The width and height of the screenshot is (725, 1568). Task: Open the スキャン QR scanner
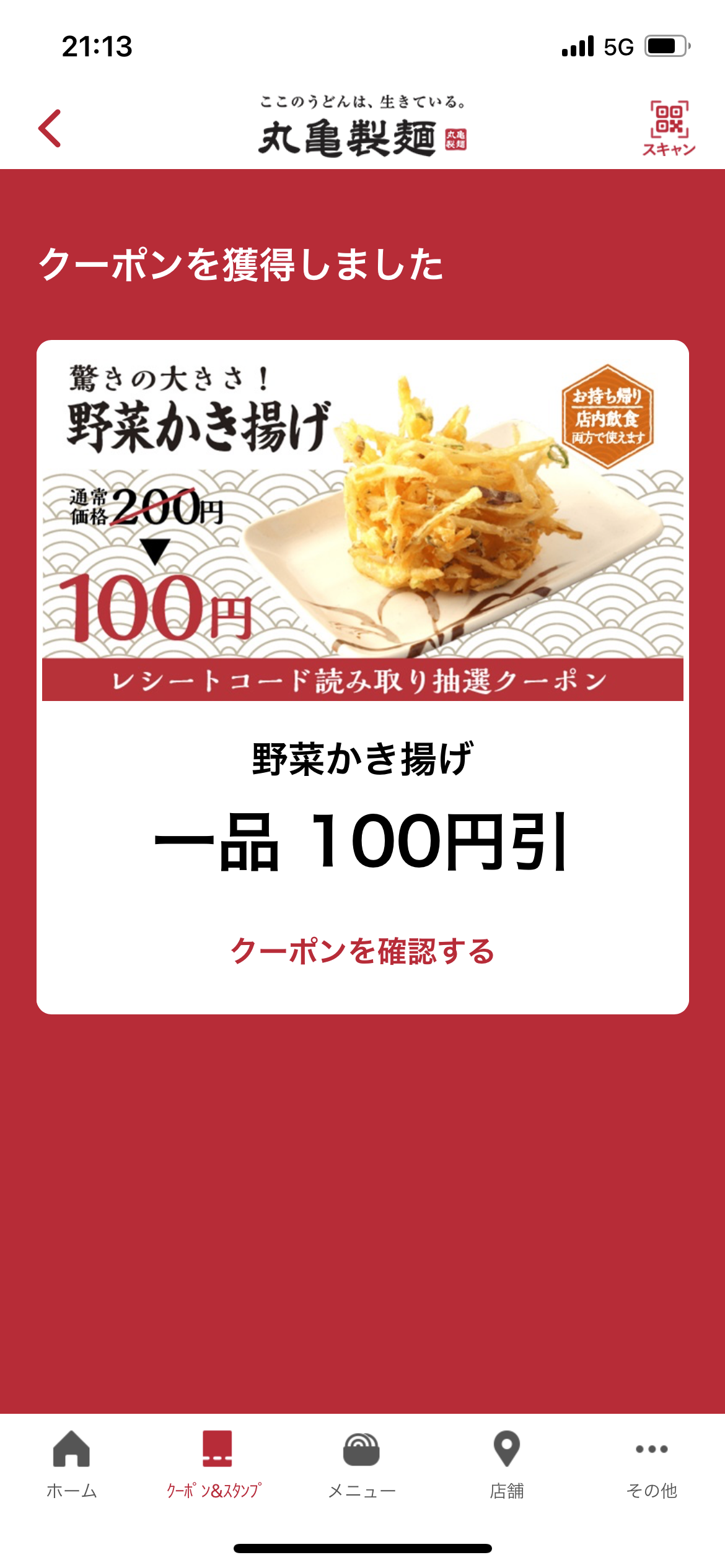[669, 128]
